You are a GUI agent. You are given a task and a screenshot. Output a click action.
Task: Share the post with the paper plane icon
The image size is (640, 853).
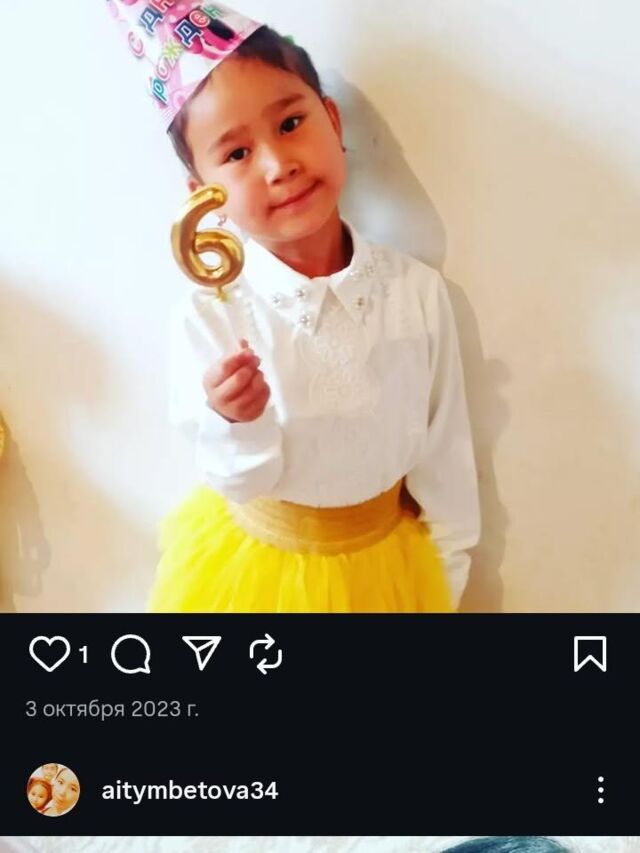coord(202,653)
